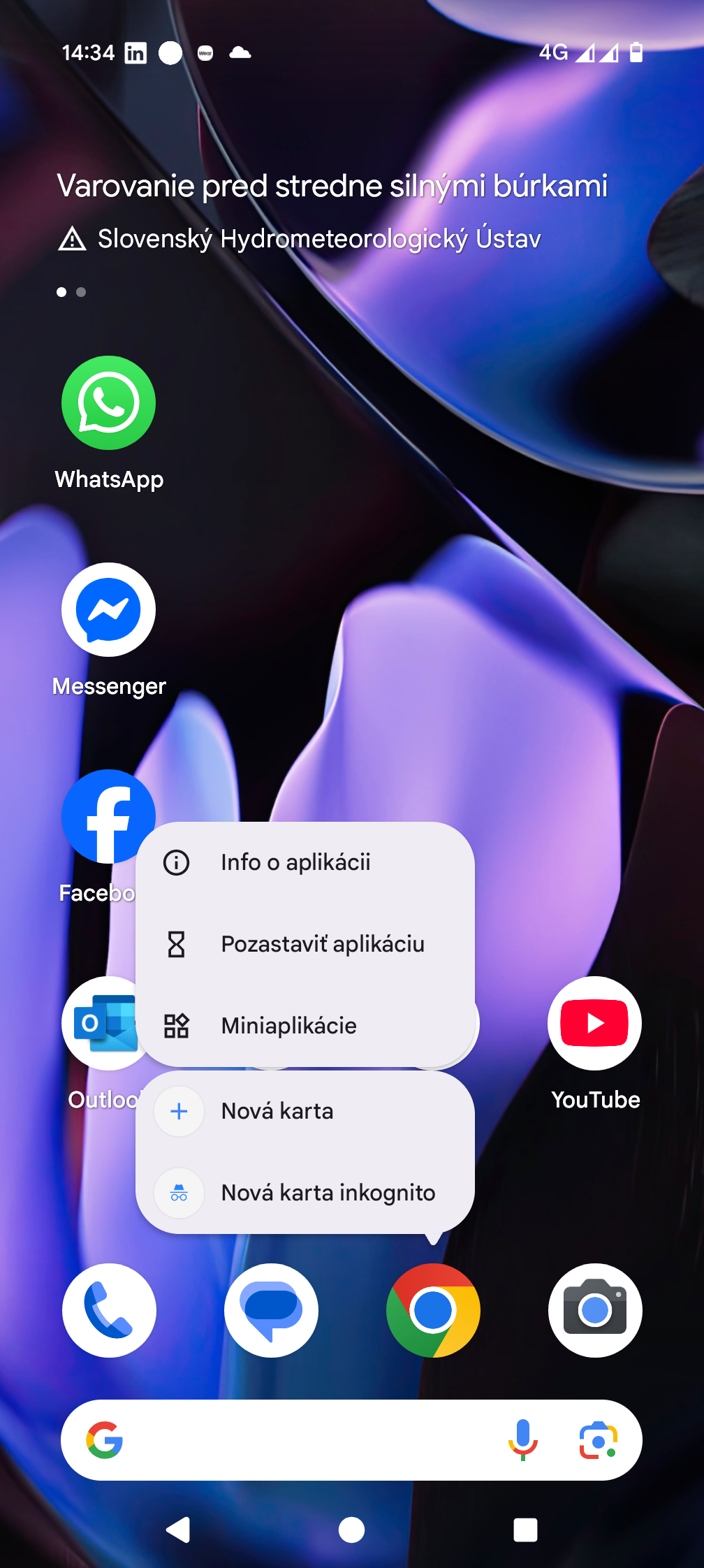
Task: Open recent apps overview
Action: click(x=525, y=1530)
